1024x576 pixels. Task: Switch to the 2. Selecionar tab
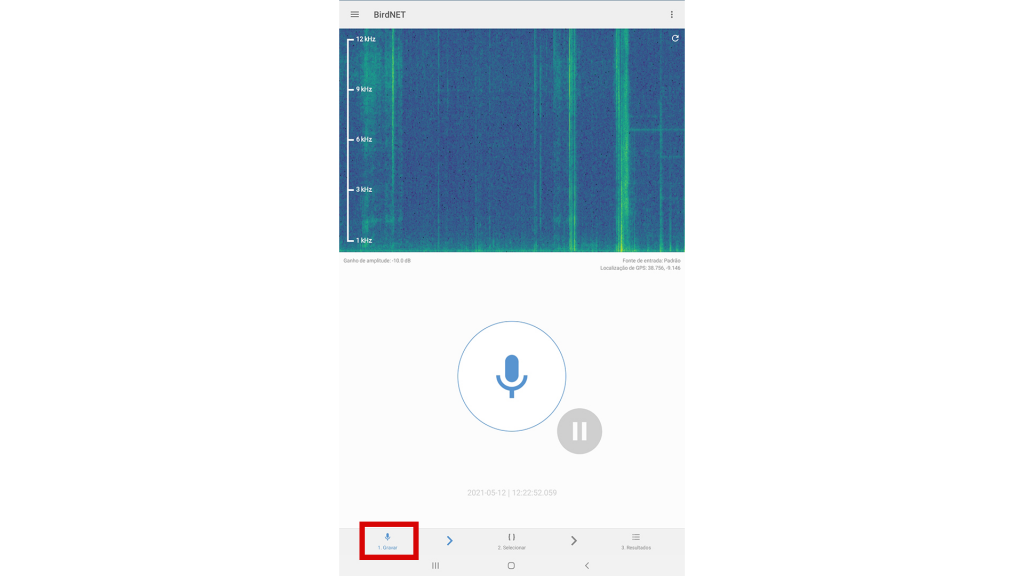(511, 541)
